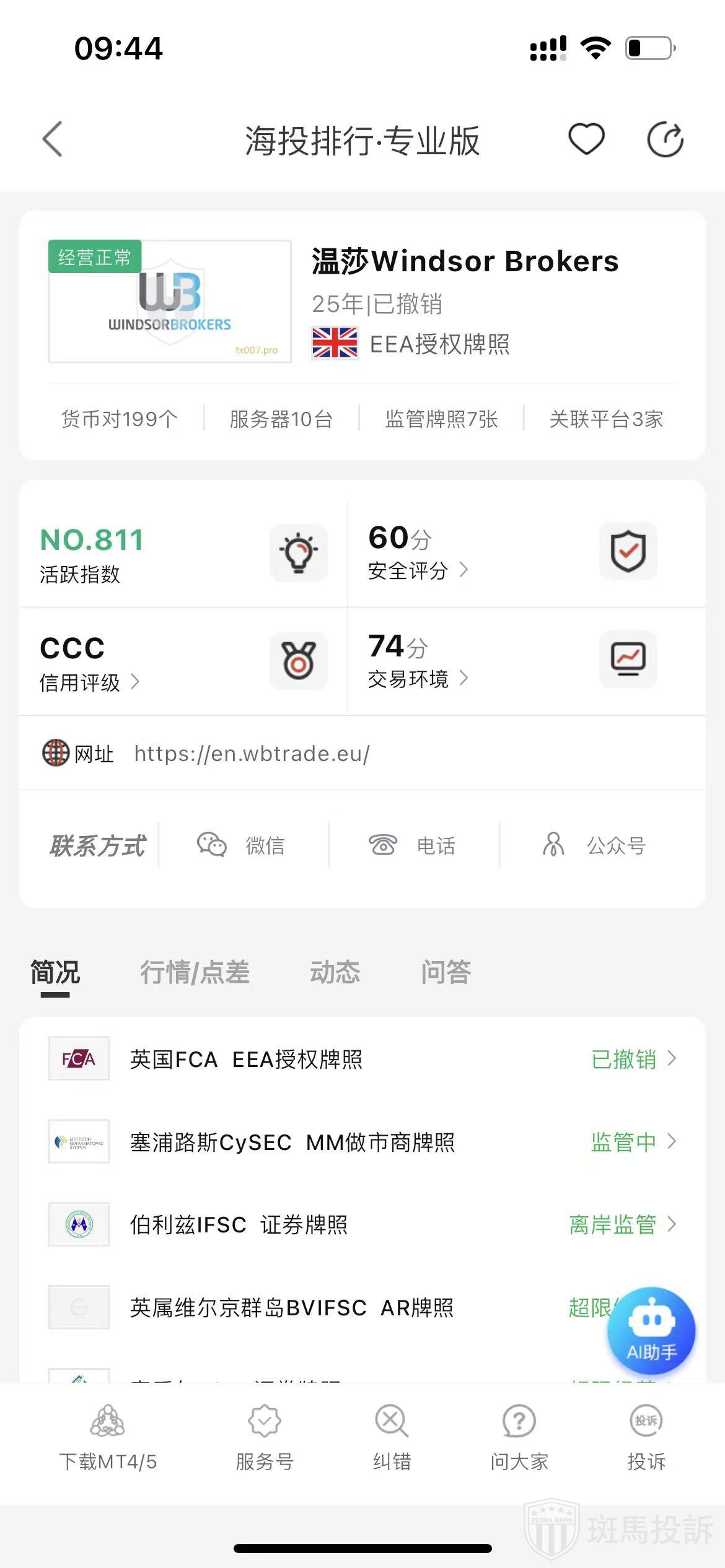Open the 公众号 contact option
Viewport: 725px width, 1568px height.
coord(595,845)
